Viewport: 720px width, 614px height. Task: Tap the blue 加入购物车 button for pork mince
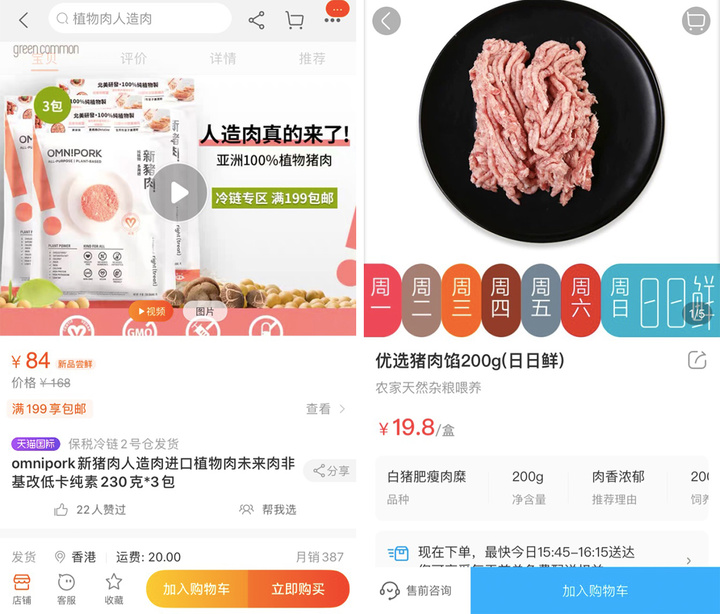[595, 591]
